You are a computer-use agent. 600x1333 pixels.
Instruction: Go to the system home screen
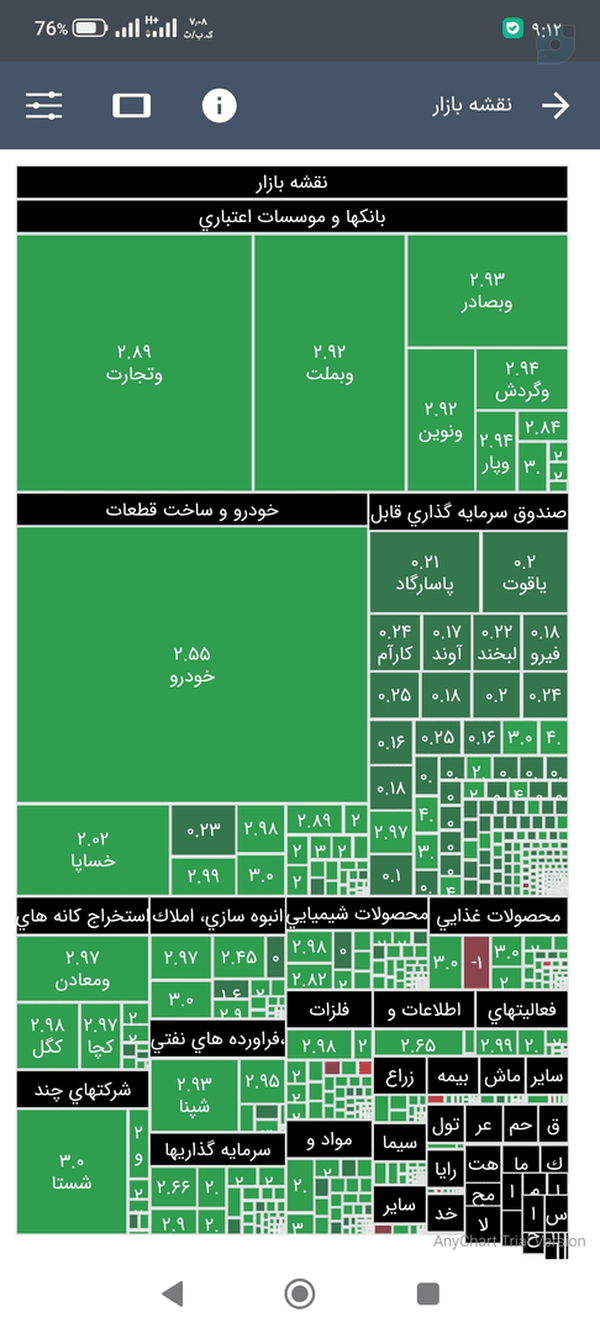coord(300,1293)
